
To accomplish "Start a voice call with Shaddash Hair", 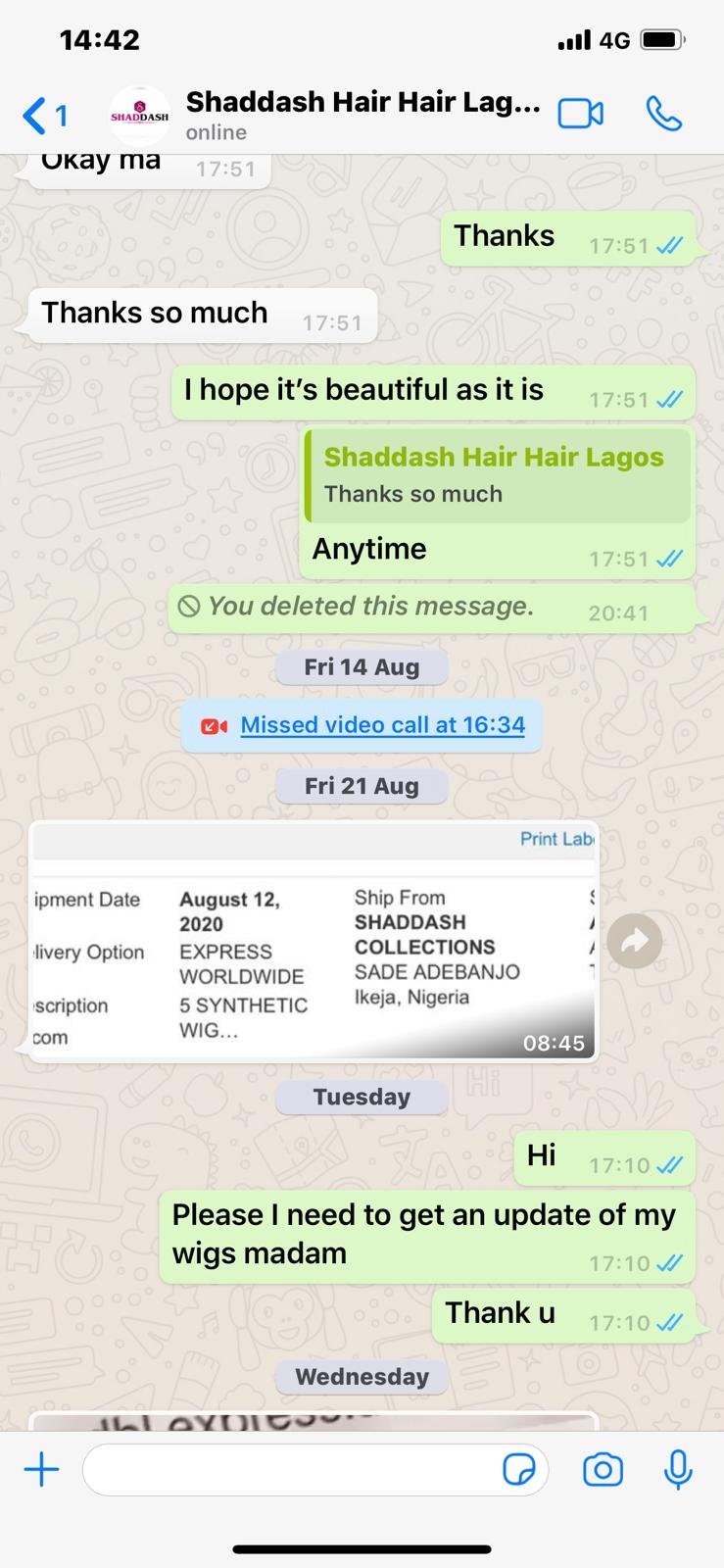I will [x=663, y=115].
